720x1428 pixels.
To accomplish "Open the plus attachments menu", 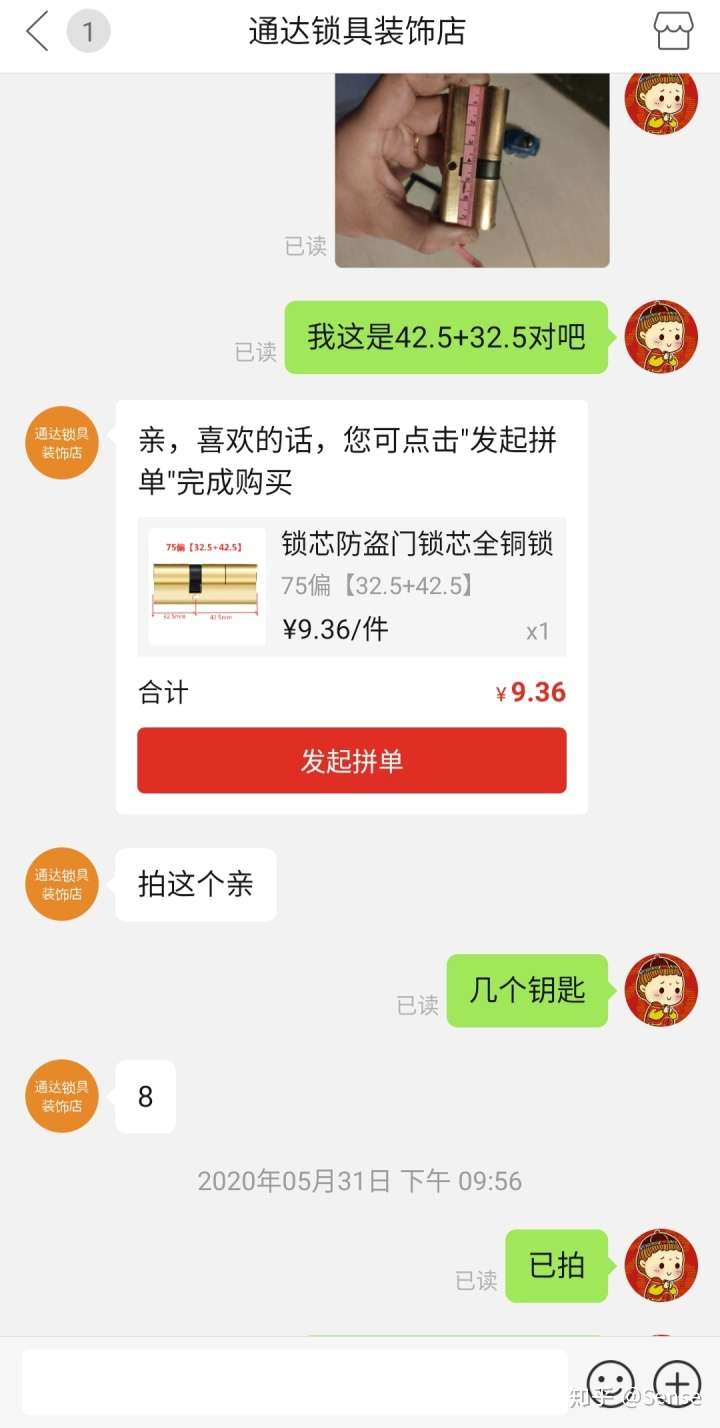I will 677,1384.
